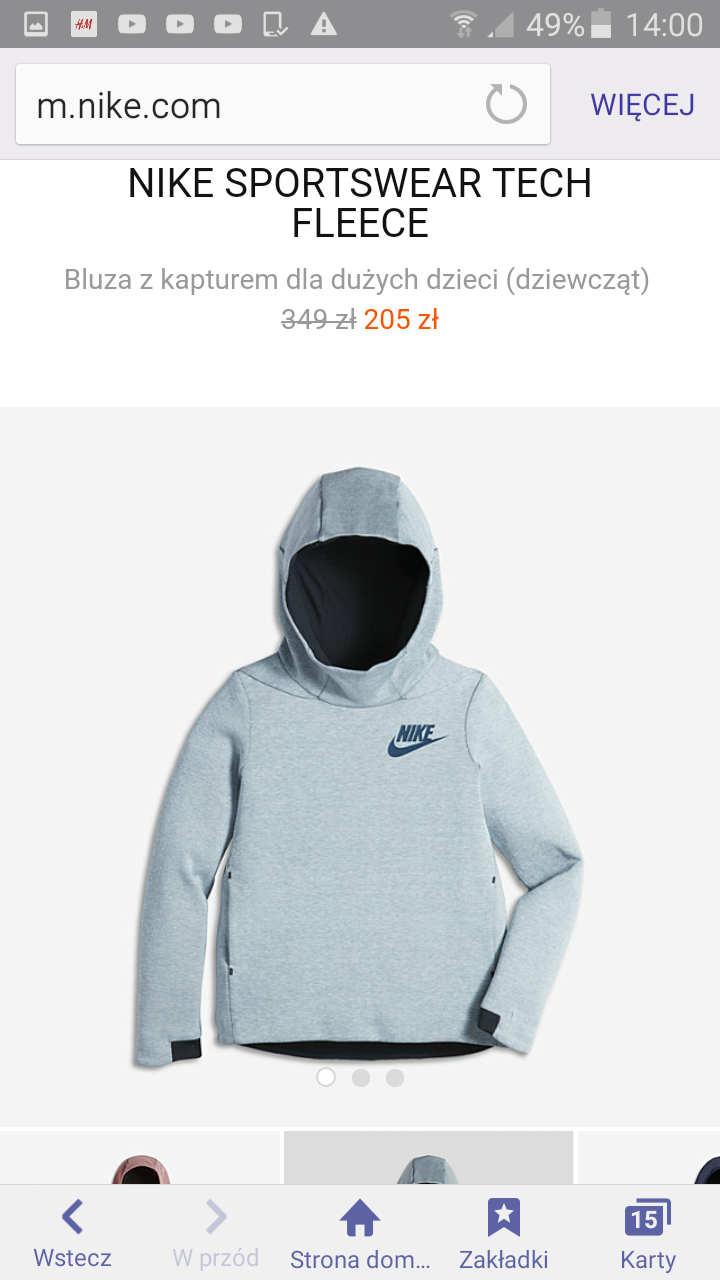720x1280 pixels.
Task: Open the WIĘCEJ menu
Action: click(642, 105)
